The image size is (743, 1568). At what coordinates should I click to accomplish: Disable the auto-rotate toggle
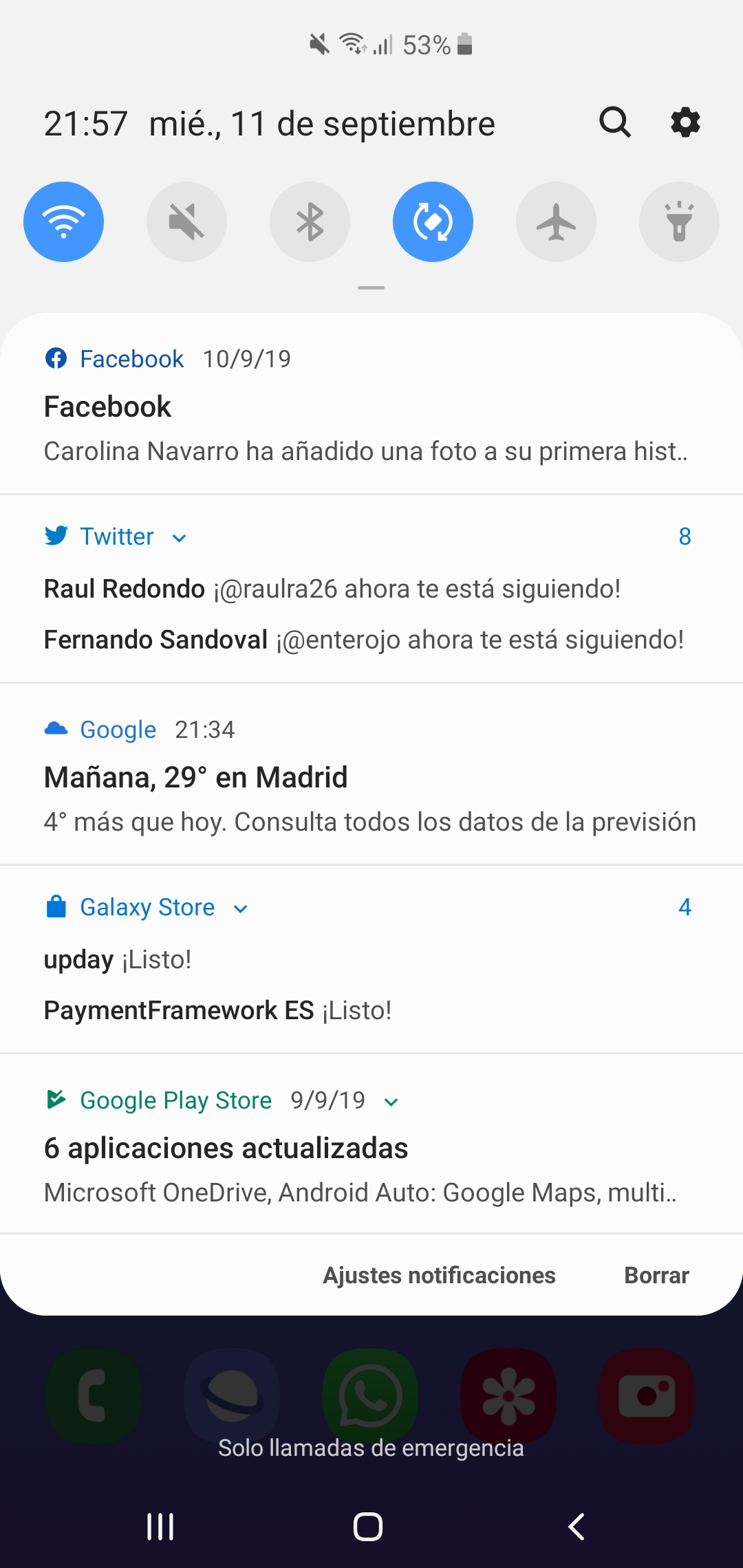pyautogui.click(x=433, y=221)
